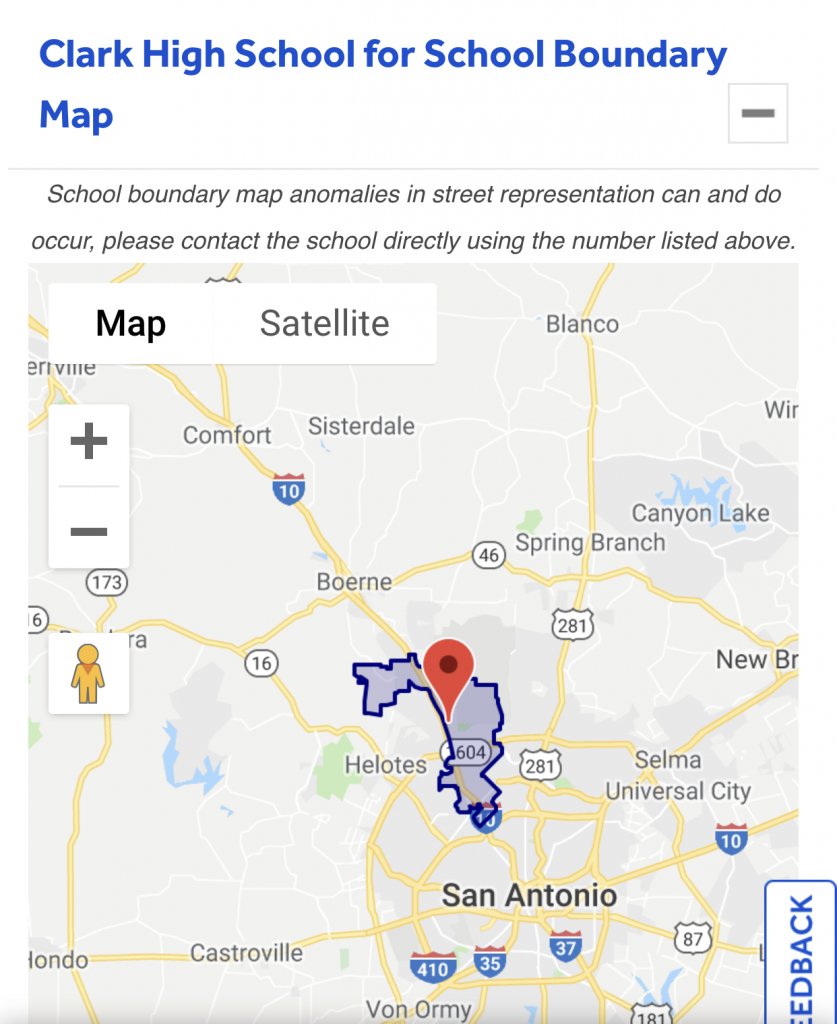This screenshot has width=837, height=1024.
Task: Switch to Satellite view
Action: pyautogui.click(x=324, y=323)
